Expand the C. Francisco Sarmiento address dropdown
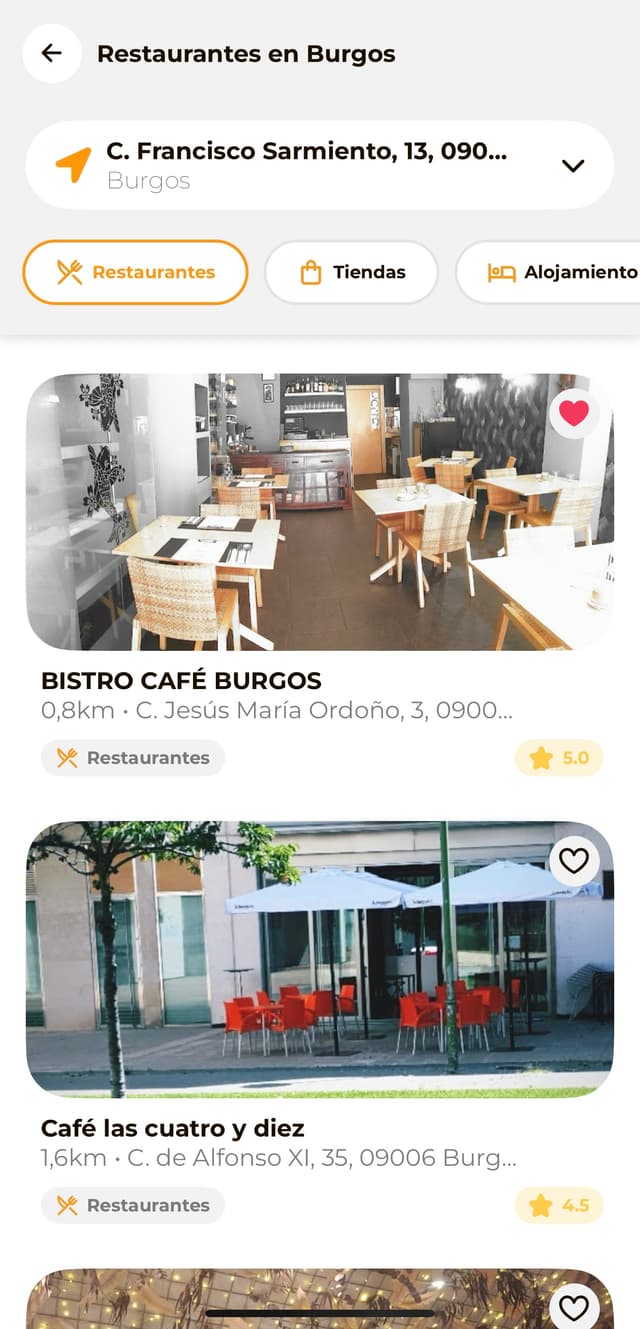The height and width of the screenshot is (1329, 640). click(572, 166)
